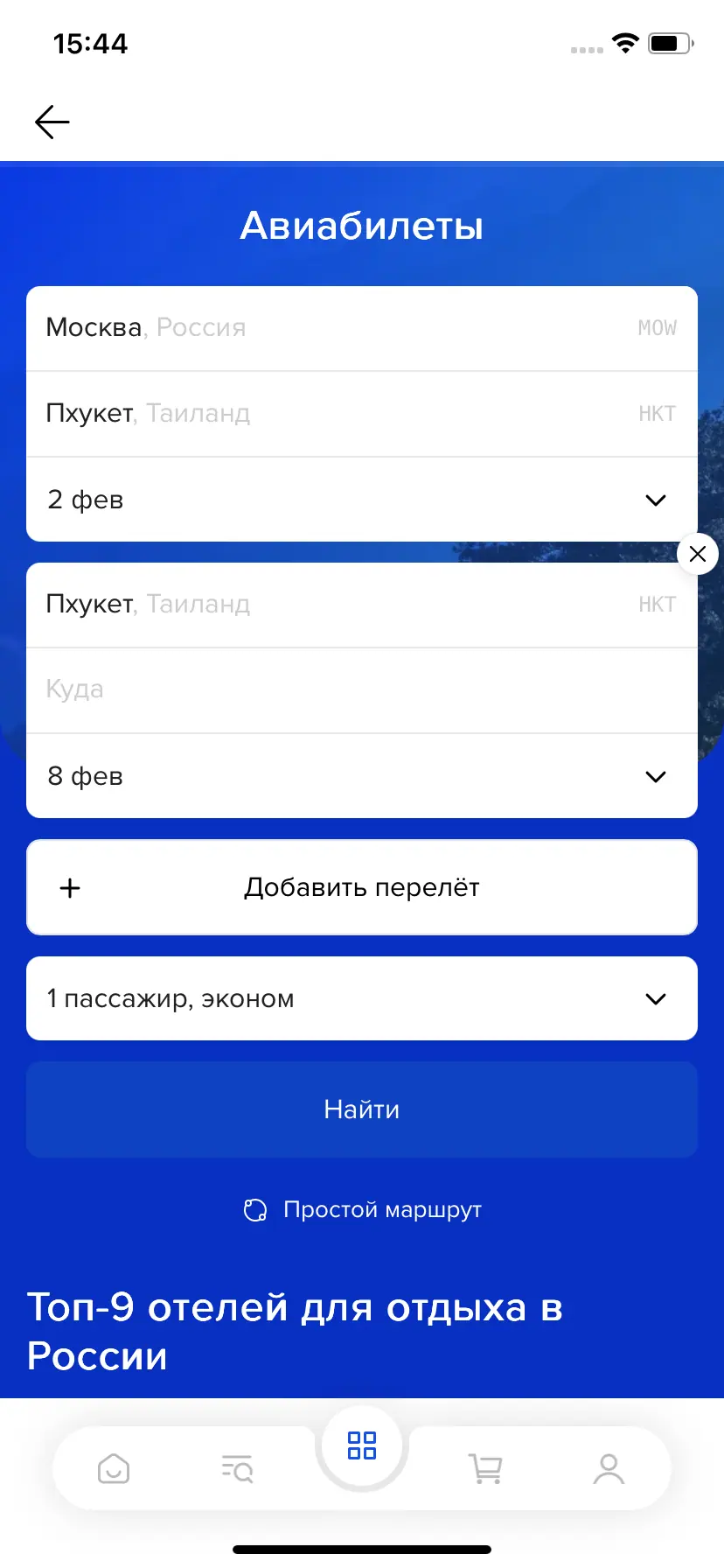Open the shopping cart tab
Screen dimensions: 724x1568
coord(485,1468)
